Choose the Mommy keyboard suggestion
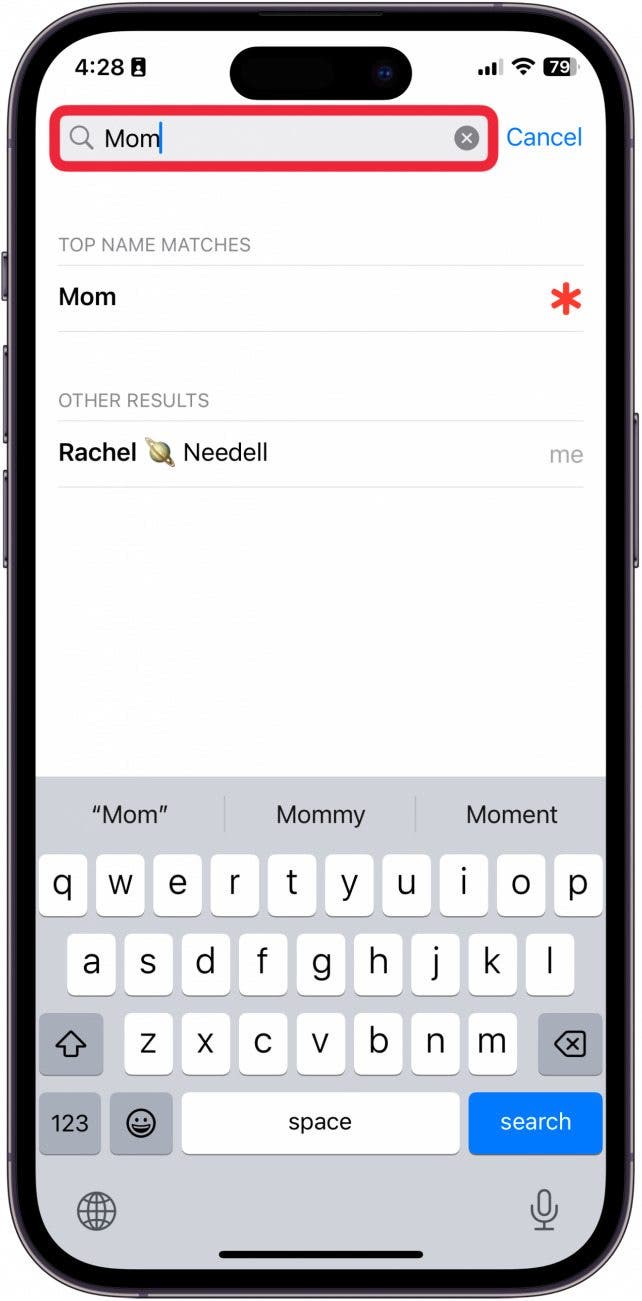642x1301 pixels. (x=320, y=814)
